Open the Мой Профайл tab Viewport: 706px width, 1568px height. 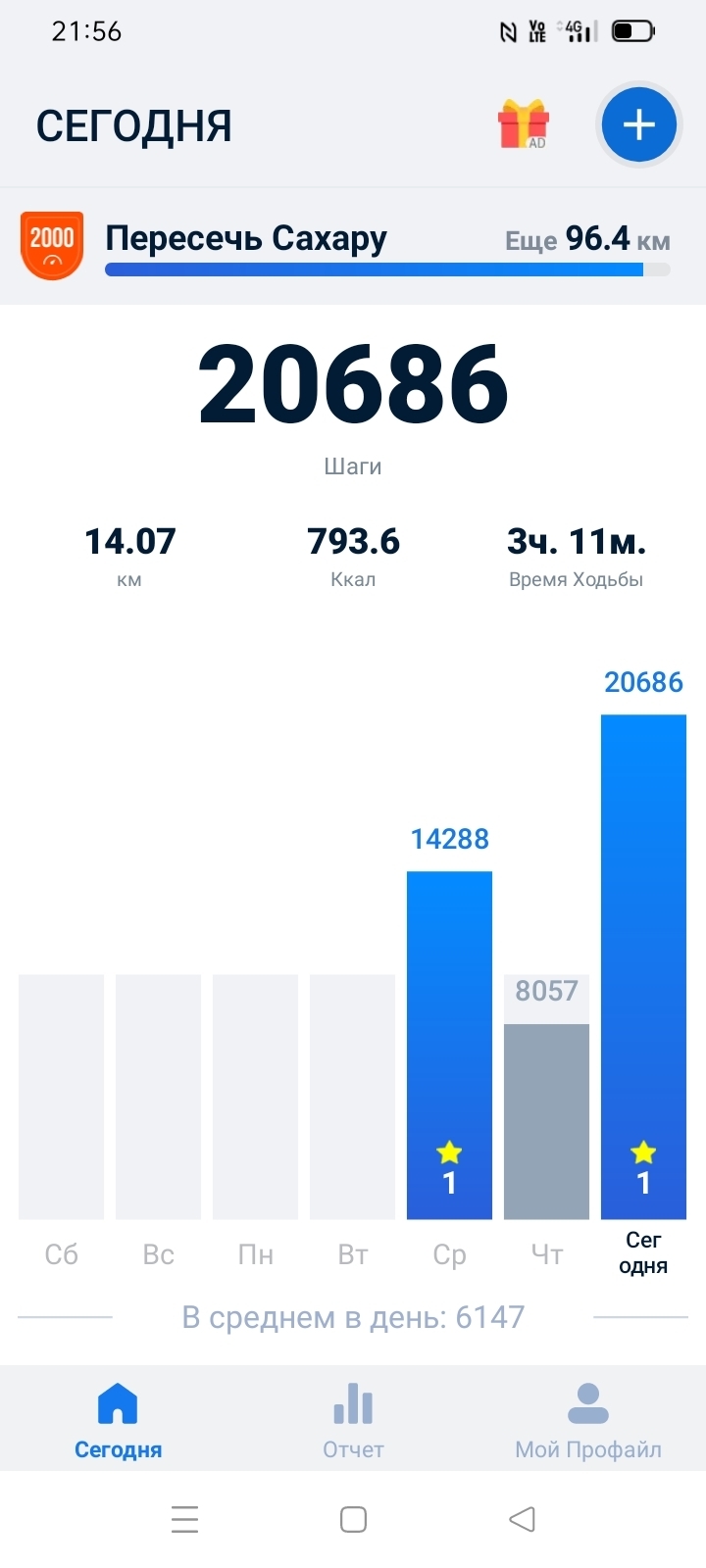coord(588,1421)
